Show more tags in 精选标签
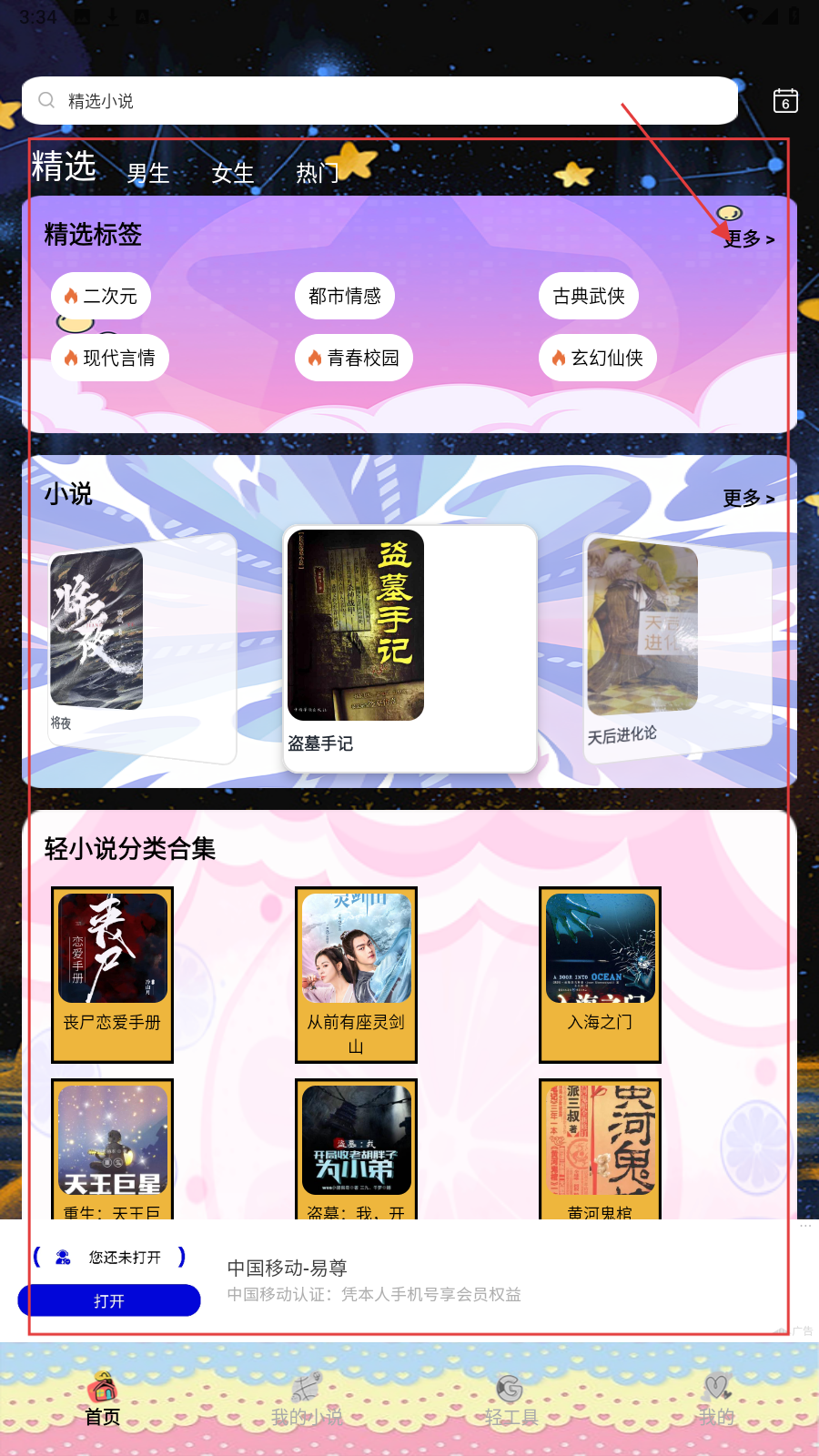Viewport: 819px width, 1456px height. tap(748, 238)
